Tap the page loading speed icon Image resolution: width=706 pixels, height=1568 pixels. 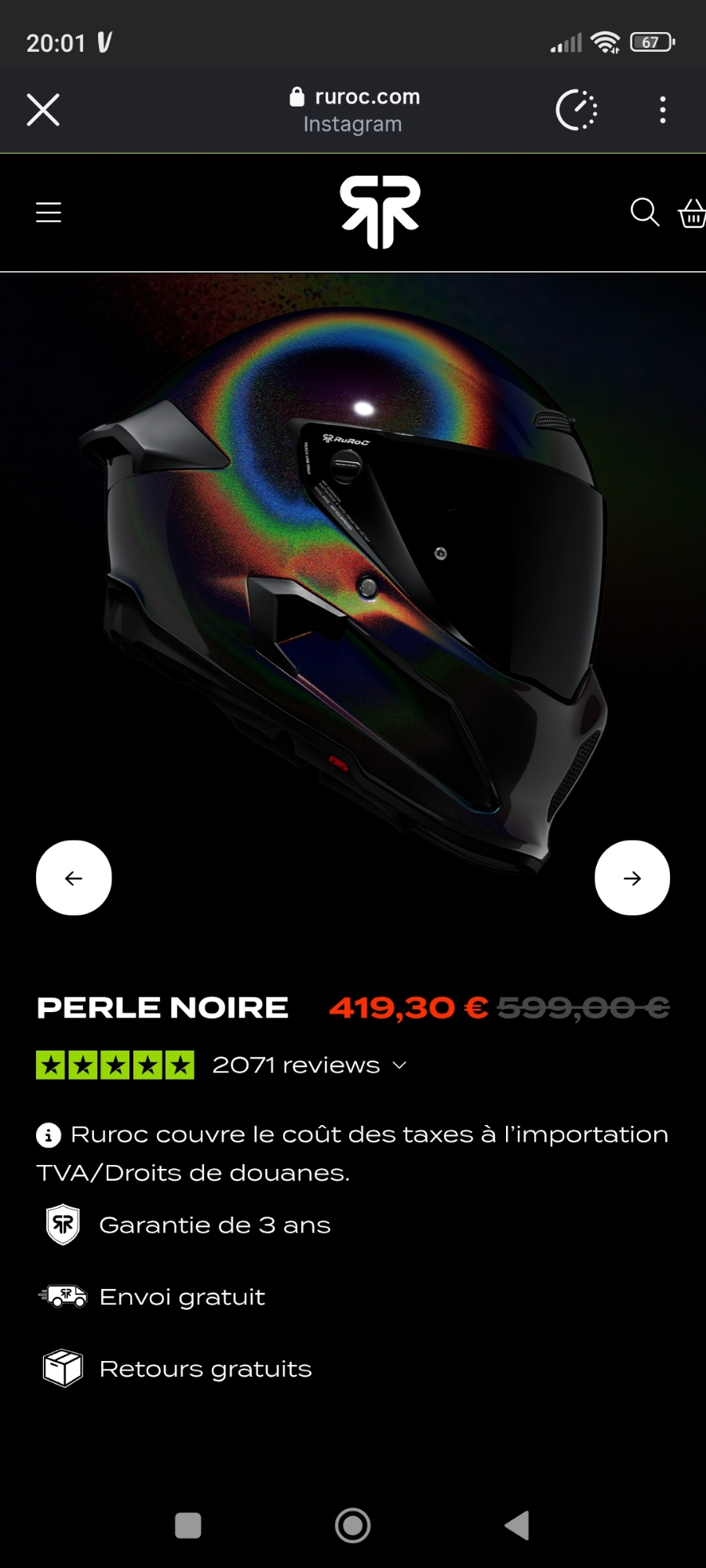(x=577, y=110)
